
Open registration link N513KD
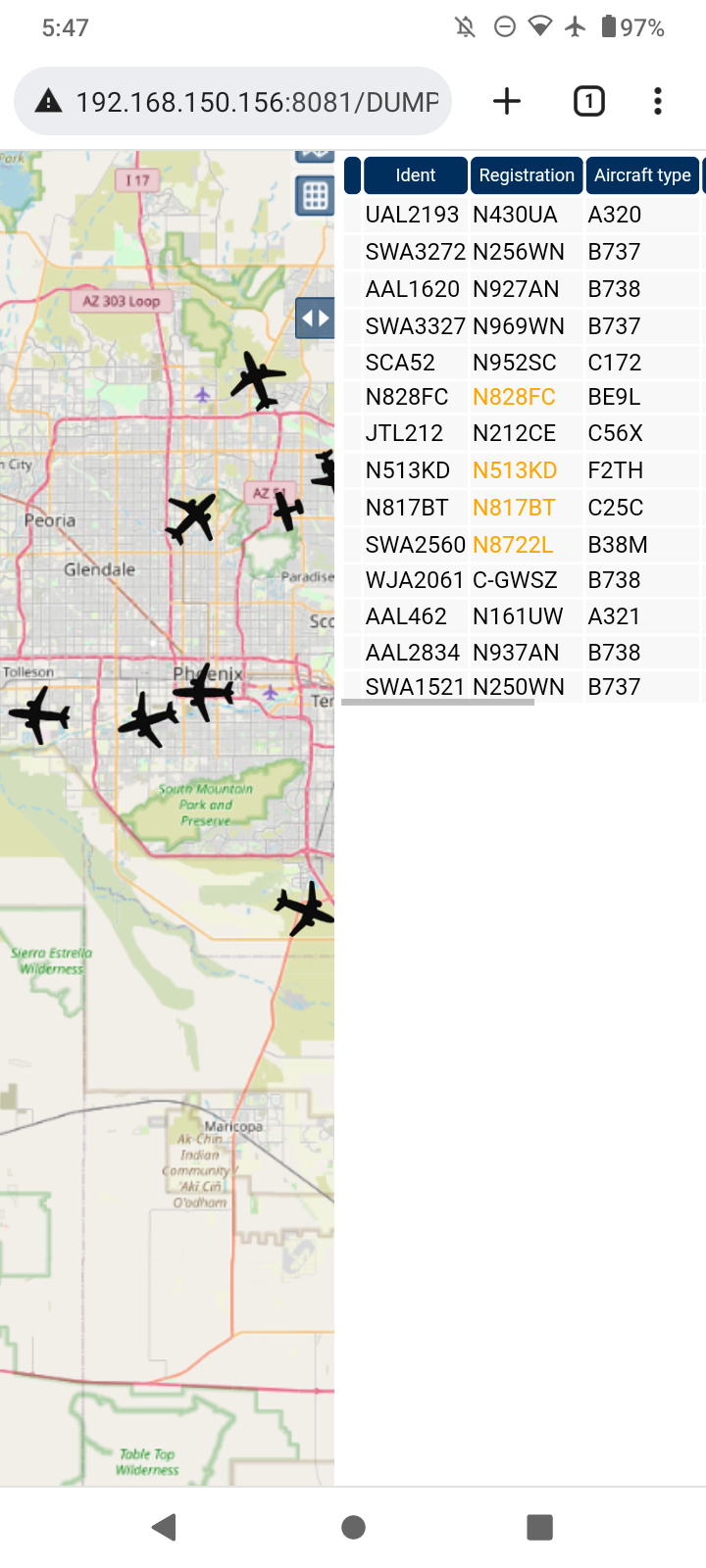pos(515,470)
